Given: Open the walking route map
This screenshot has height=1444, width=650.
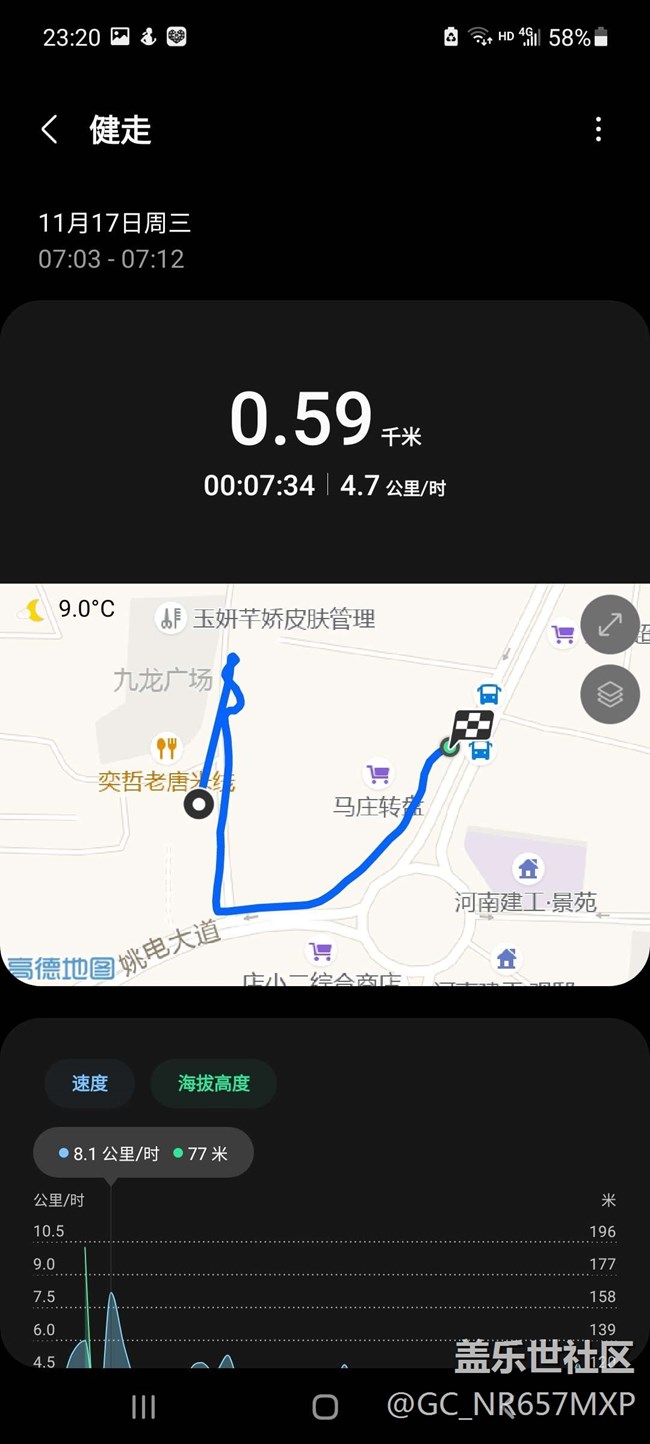Looking at the screenshot, I should tap(325, 785).
